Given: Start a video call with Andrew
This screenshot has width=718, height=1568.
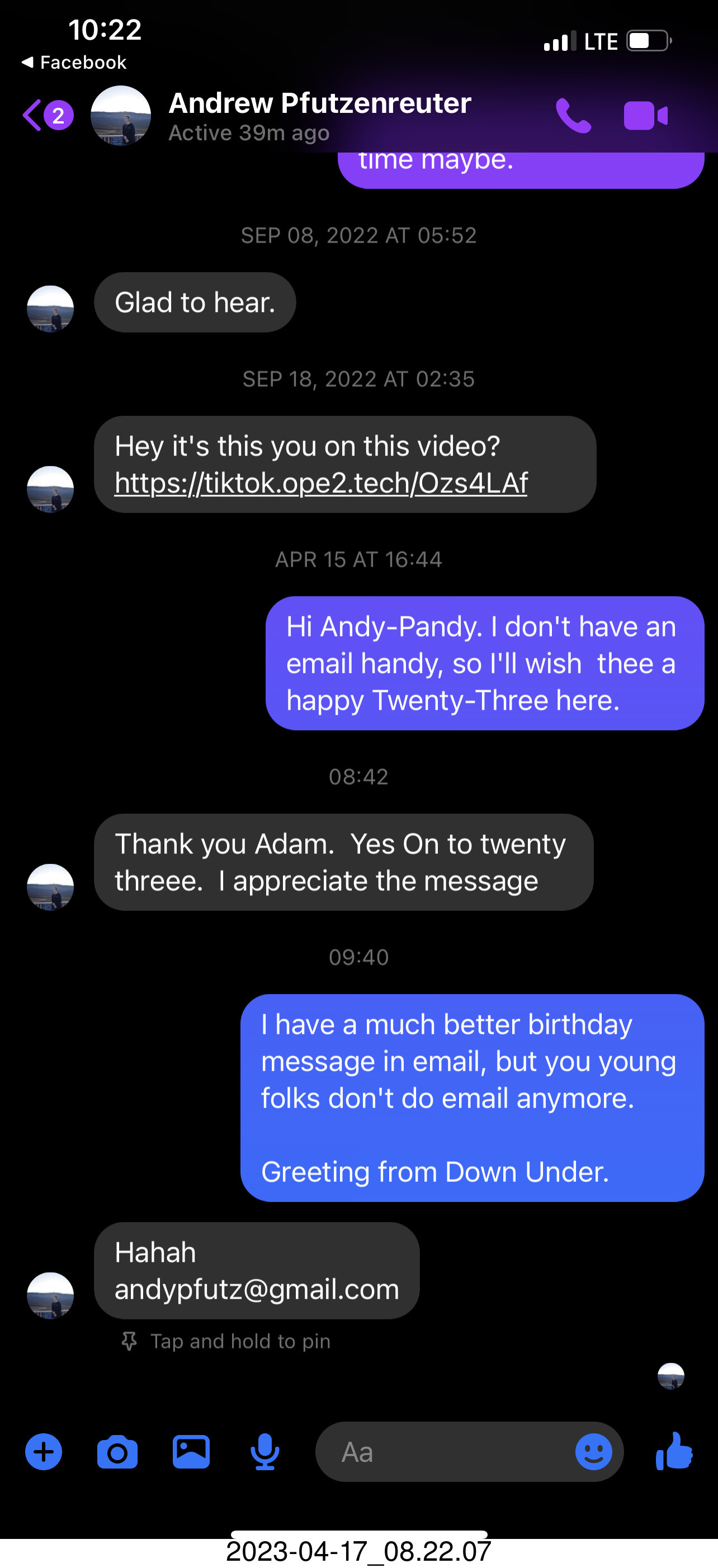Looking at the screenshot, I should (x=645, y=116).
